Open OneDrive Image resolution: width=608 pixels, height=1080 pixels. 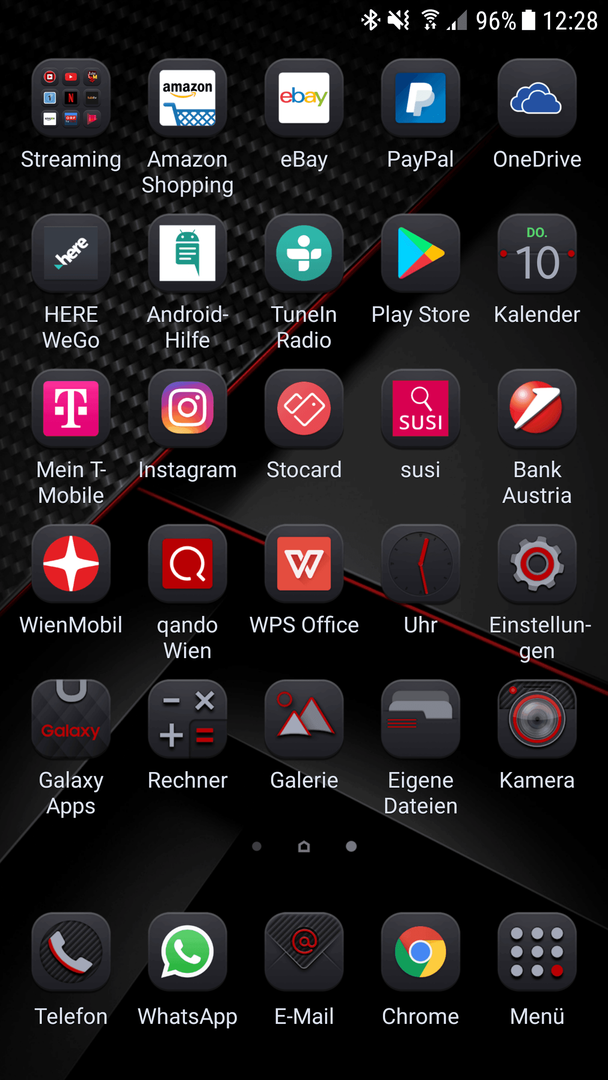(537, 98)
